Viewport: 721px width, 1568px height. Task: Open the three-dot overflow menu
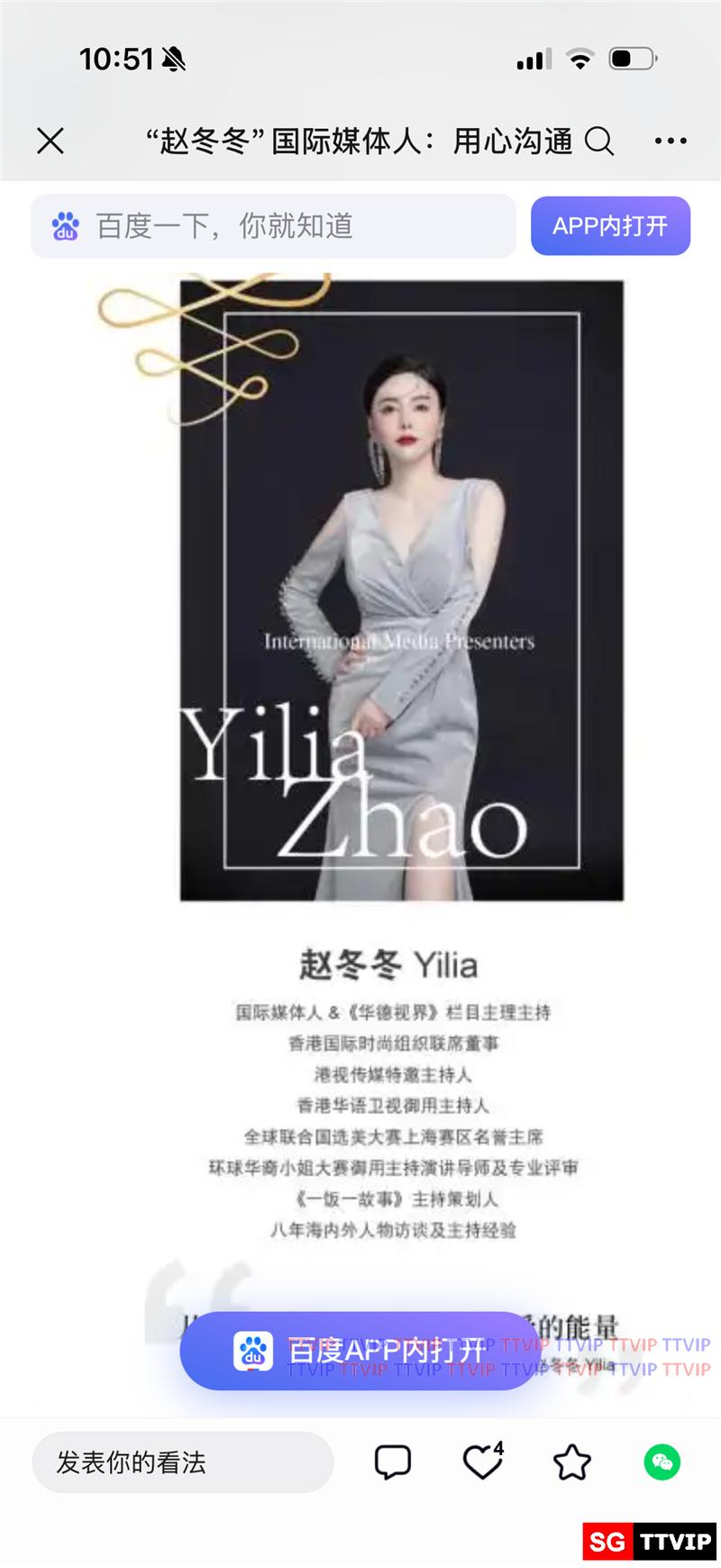[671, 141]
